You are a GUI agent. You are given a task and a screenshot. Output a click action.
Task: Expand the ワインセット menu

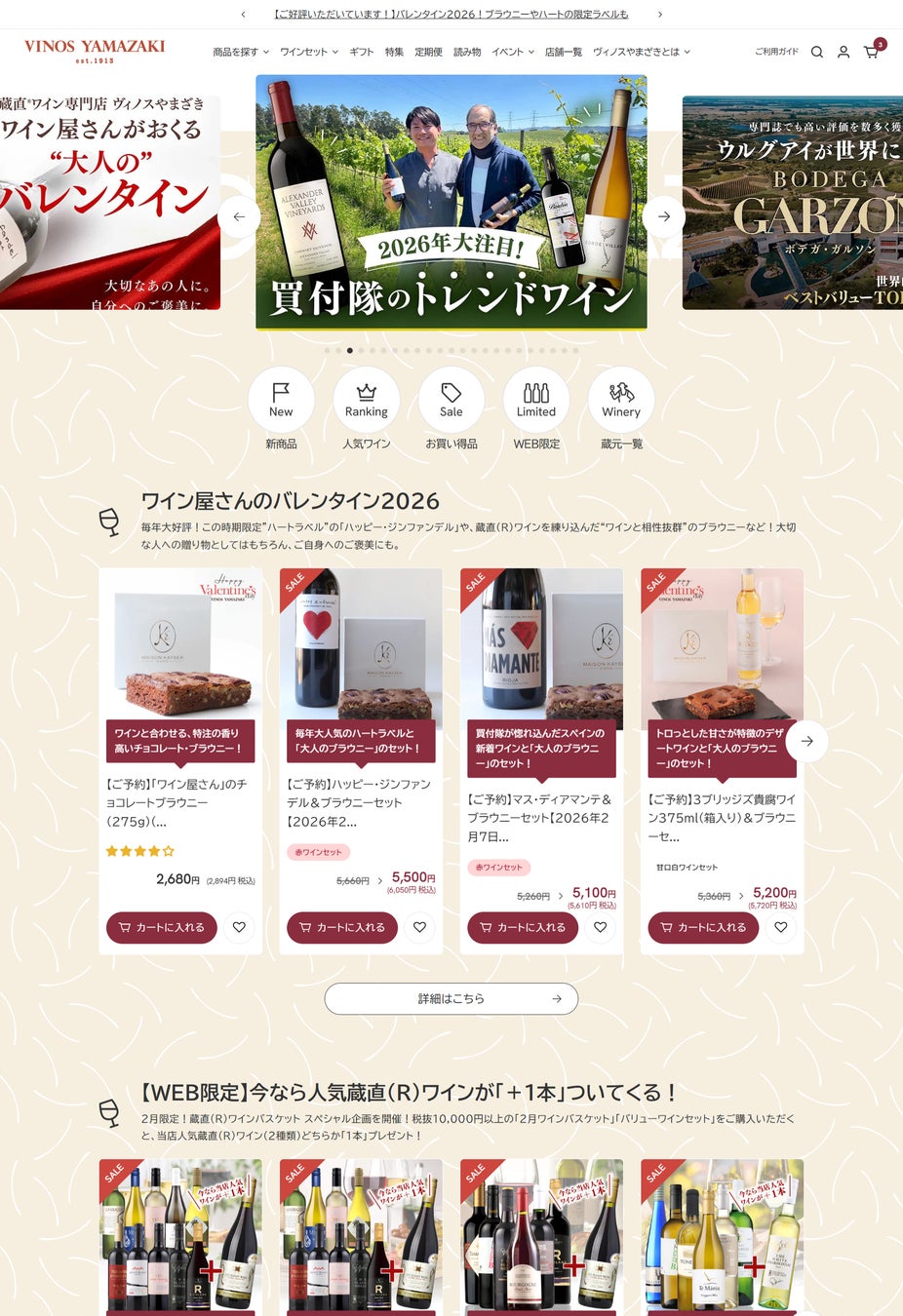tap(308, 52)
